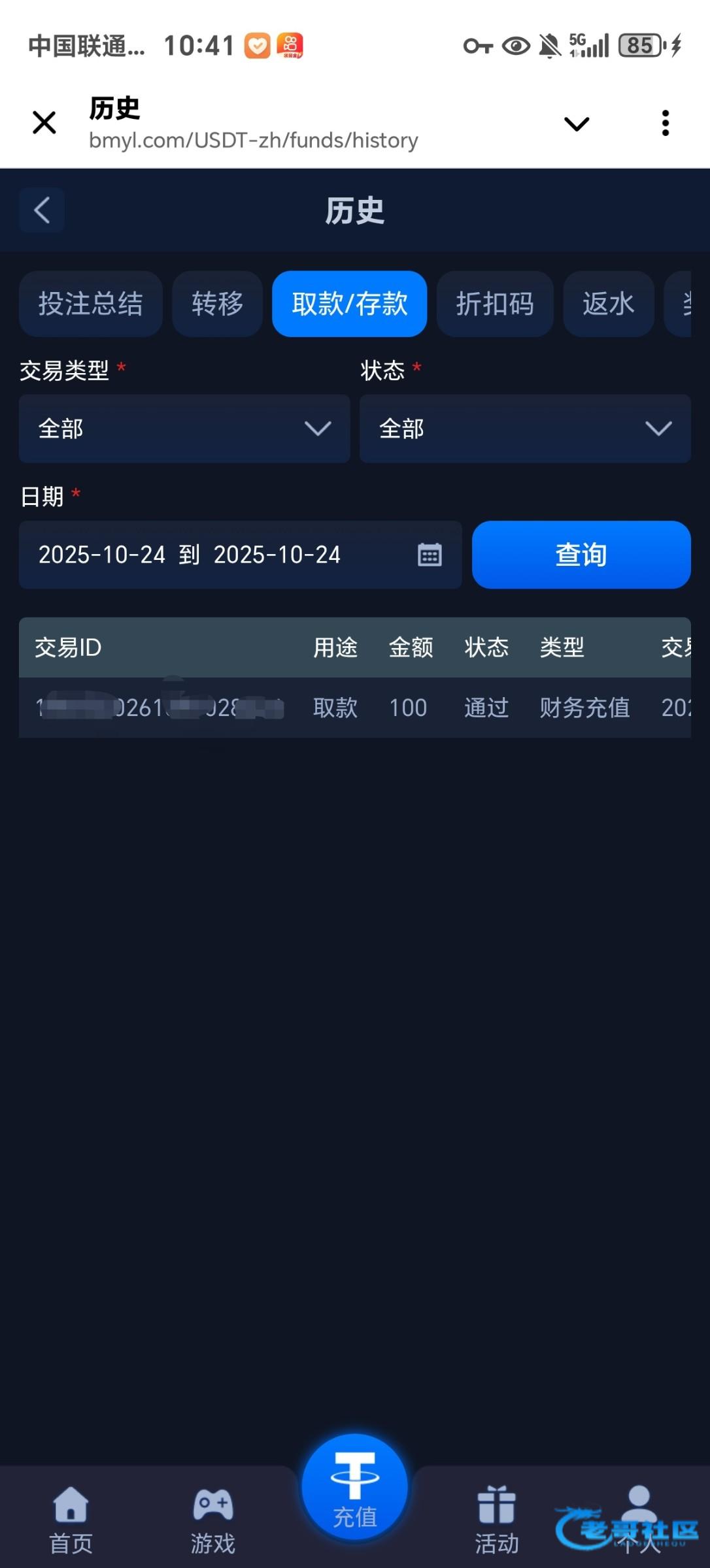
Task: Open the 游戏 games tab
Action: (212, 1519)
